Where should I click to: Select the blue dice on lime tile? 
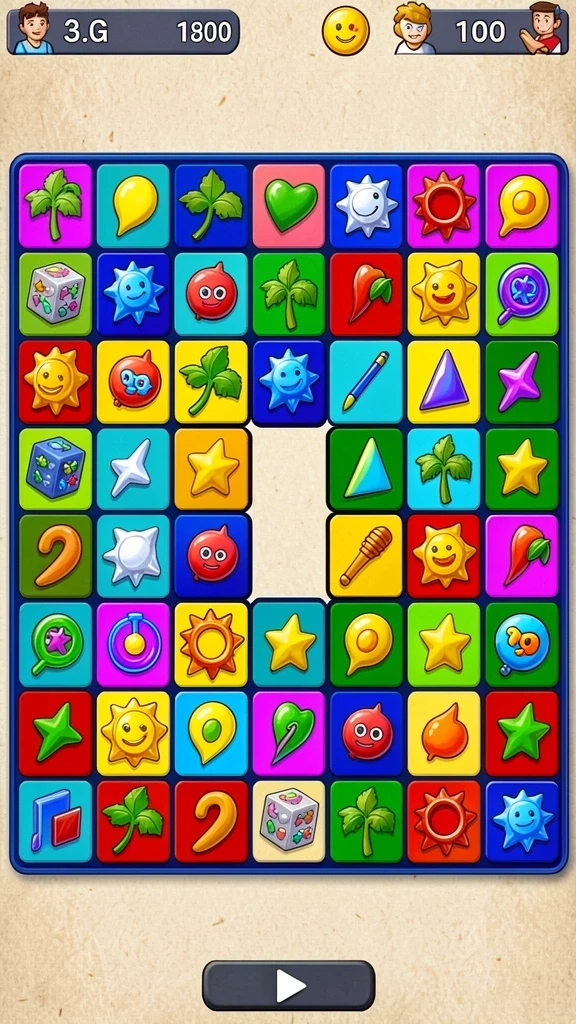pos(56,469)
